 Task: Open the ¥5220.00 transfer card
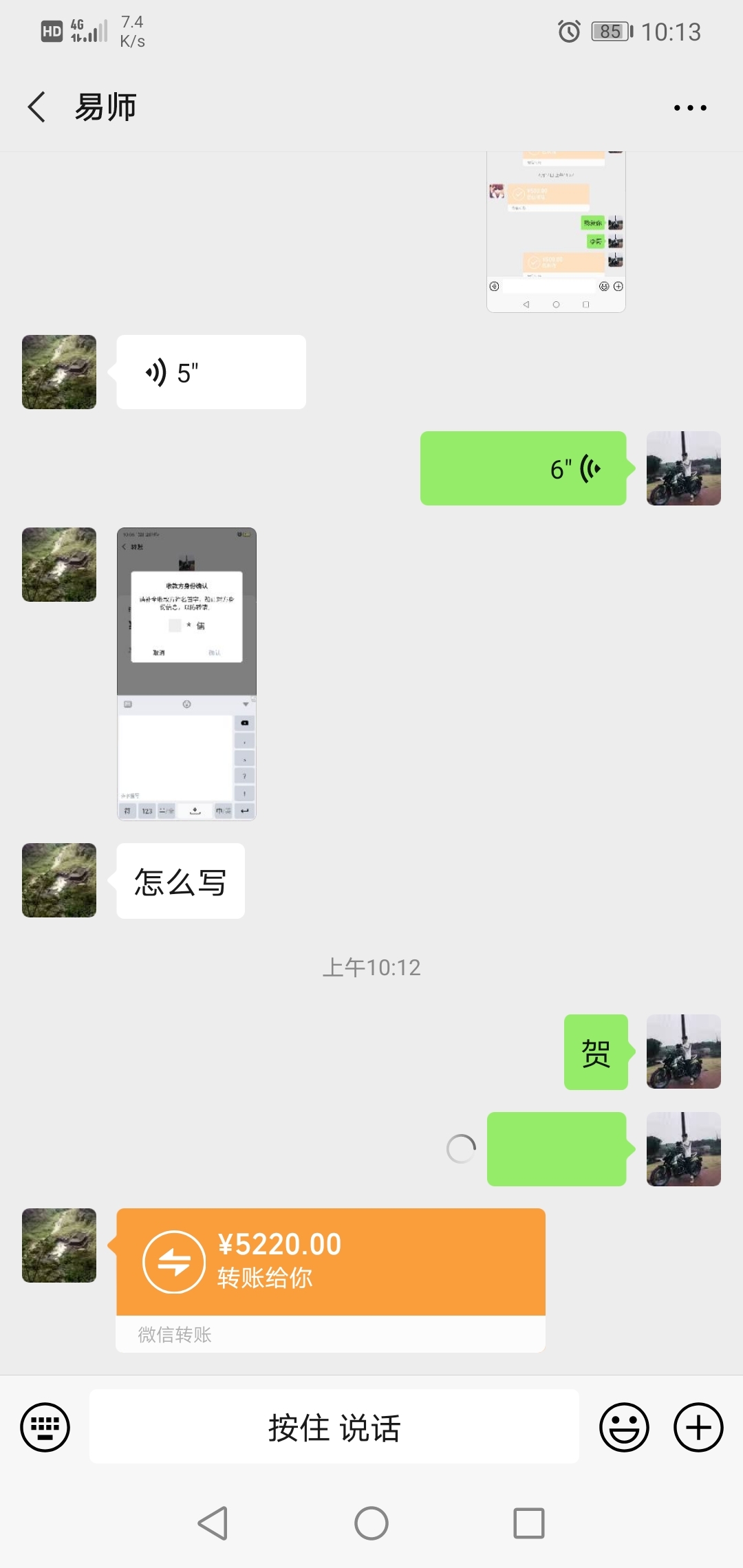point(331,1280)
